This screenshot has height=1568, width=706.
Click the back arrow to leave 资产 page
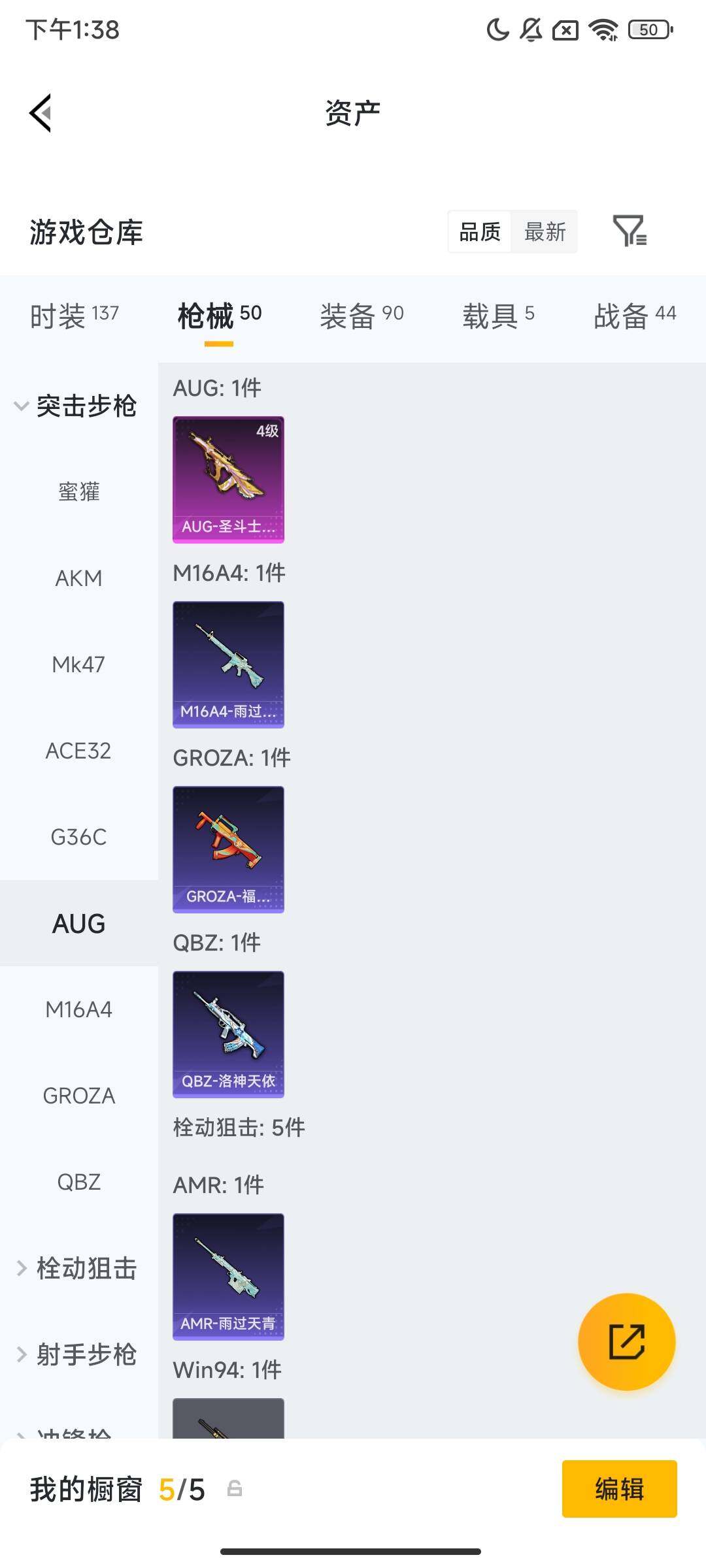[39, 112]
